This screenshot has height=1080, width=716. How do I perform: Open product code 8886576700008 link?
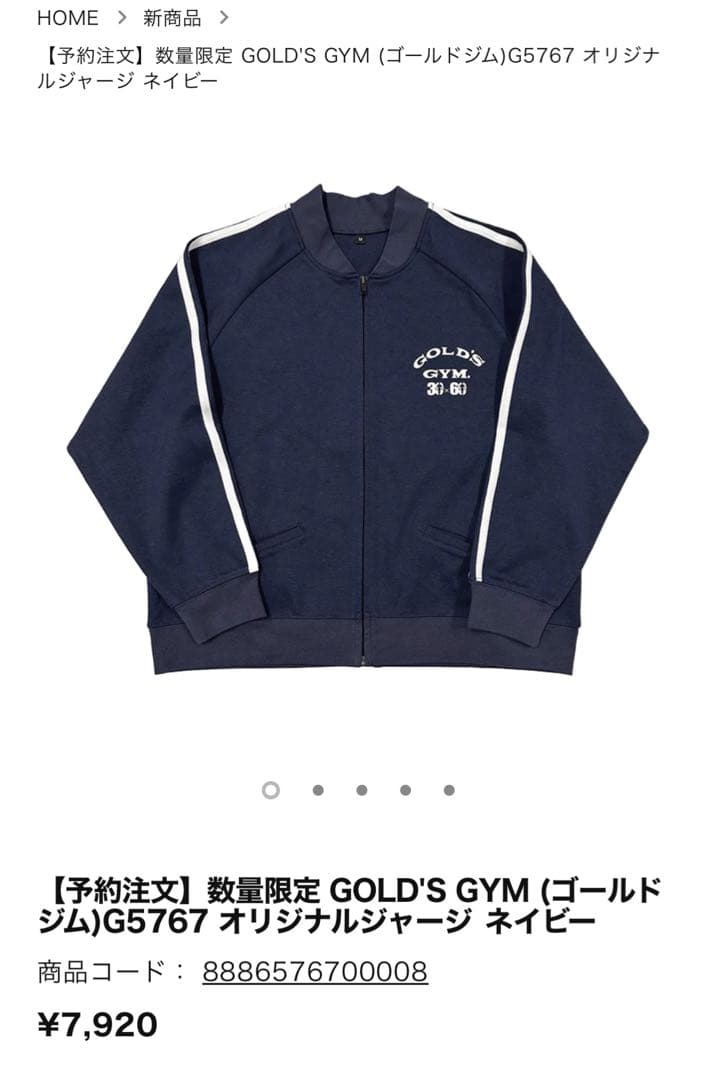pyautogui.click(x=315, y=971)
